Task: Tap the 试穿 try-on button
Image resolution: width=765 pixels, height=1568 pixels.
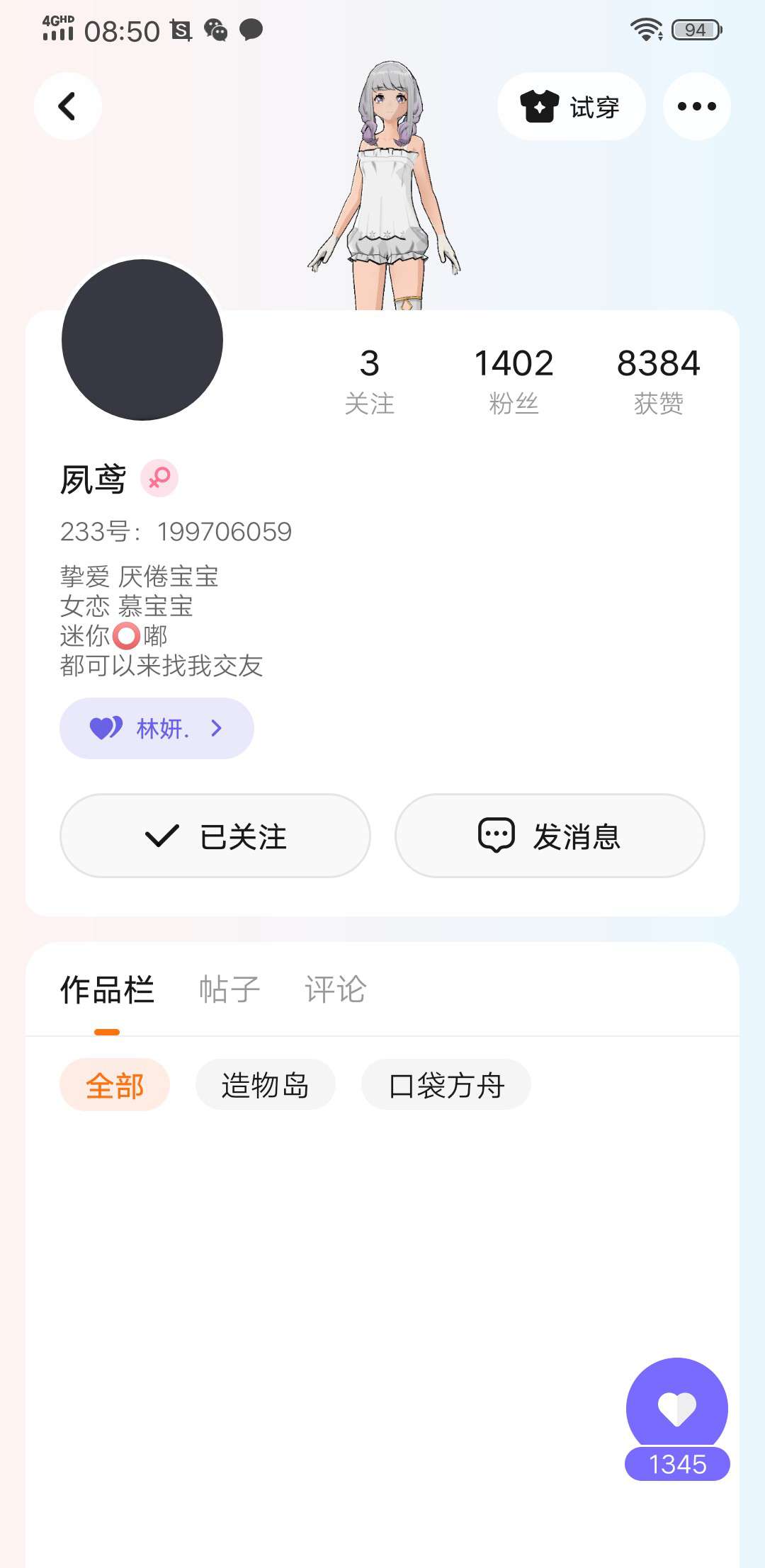Action: tap(571, 106)
